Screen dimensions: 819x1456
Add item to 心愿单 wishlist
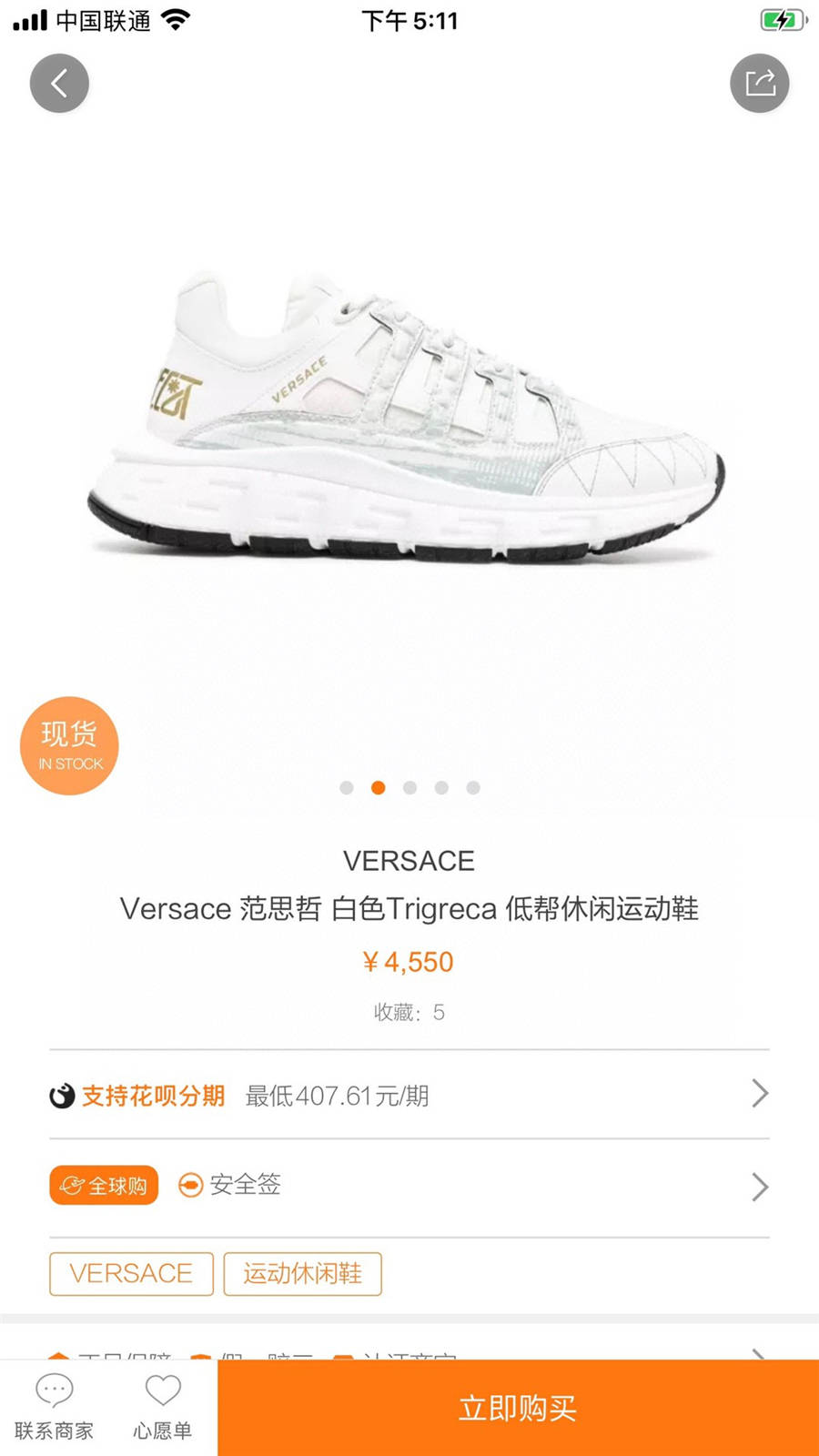click(x=163, y=1407)
